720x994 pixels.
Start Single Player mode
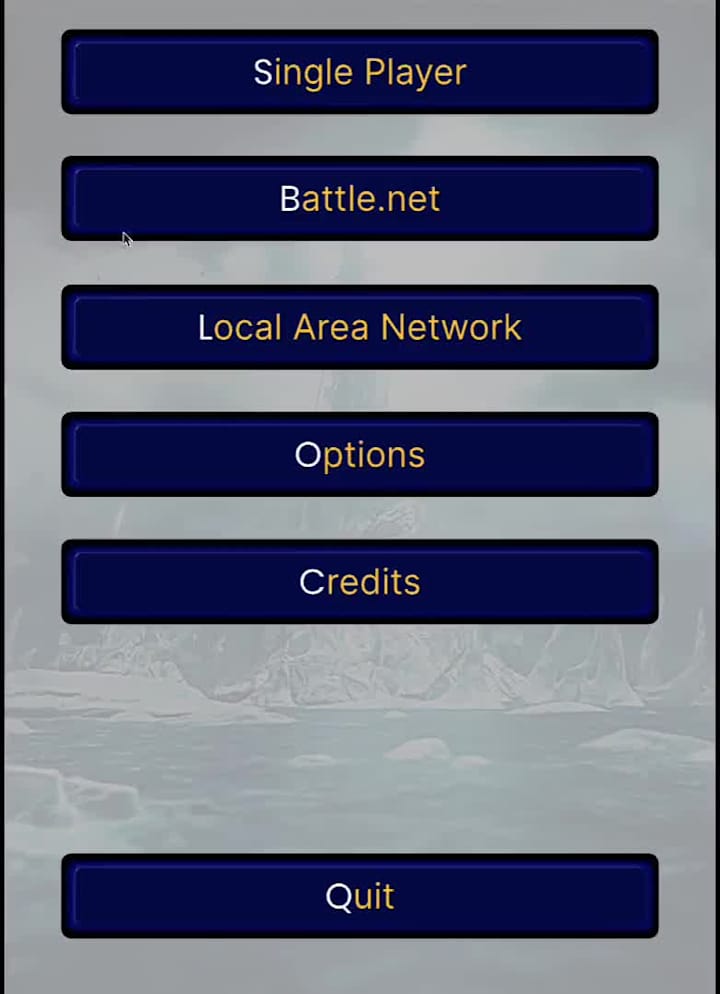pos(360,72)
